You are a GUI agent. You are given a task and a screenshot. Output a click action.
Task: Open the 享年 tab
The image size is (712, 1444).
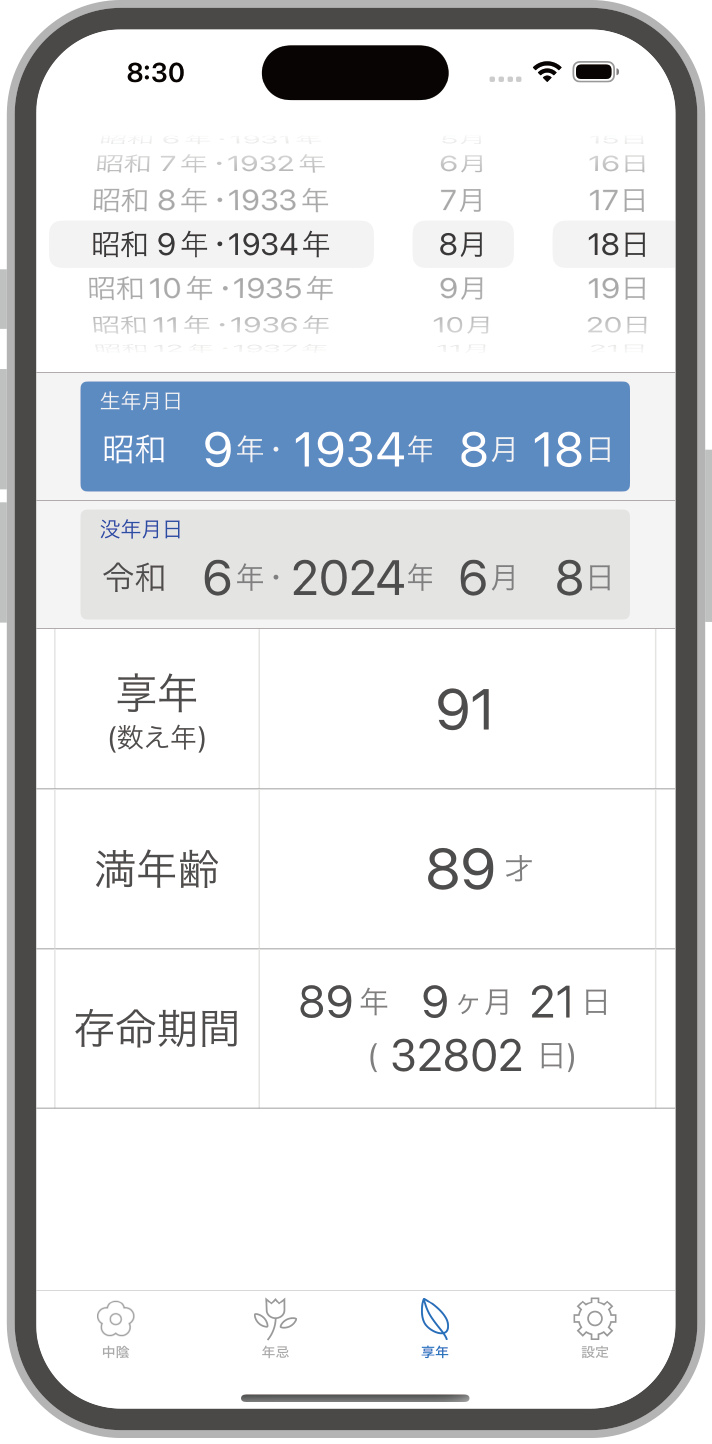[435, 1328]
